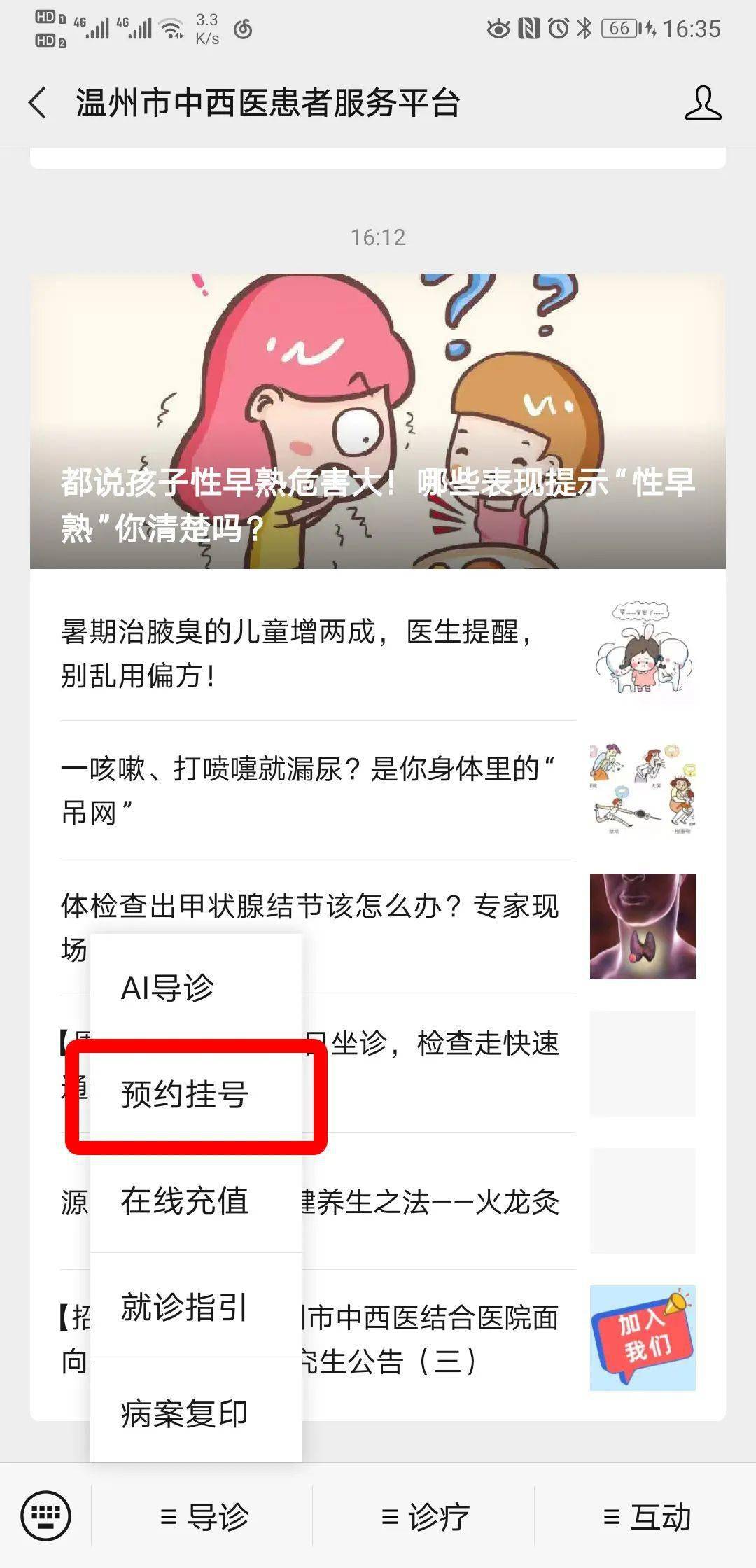Viewport: 756px width, 1568px height.
Task: Open the 性早熟 headline article
Action: 378,420
